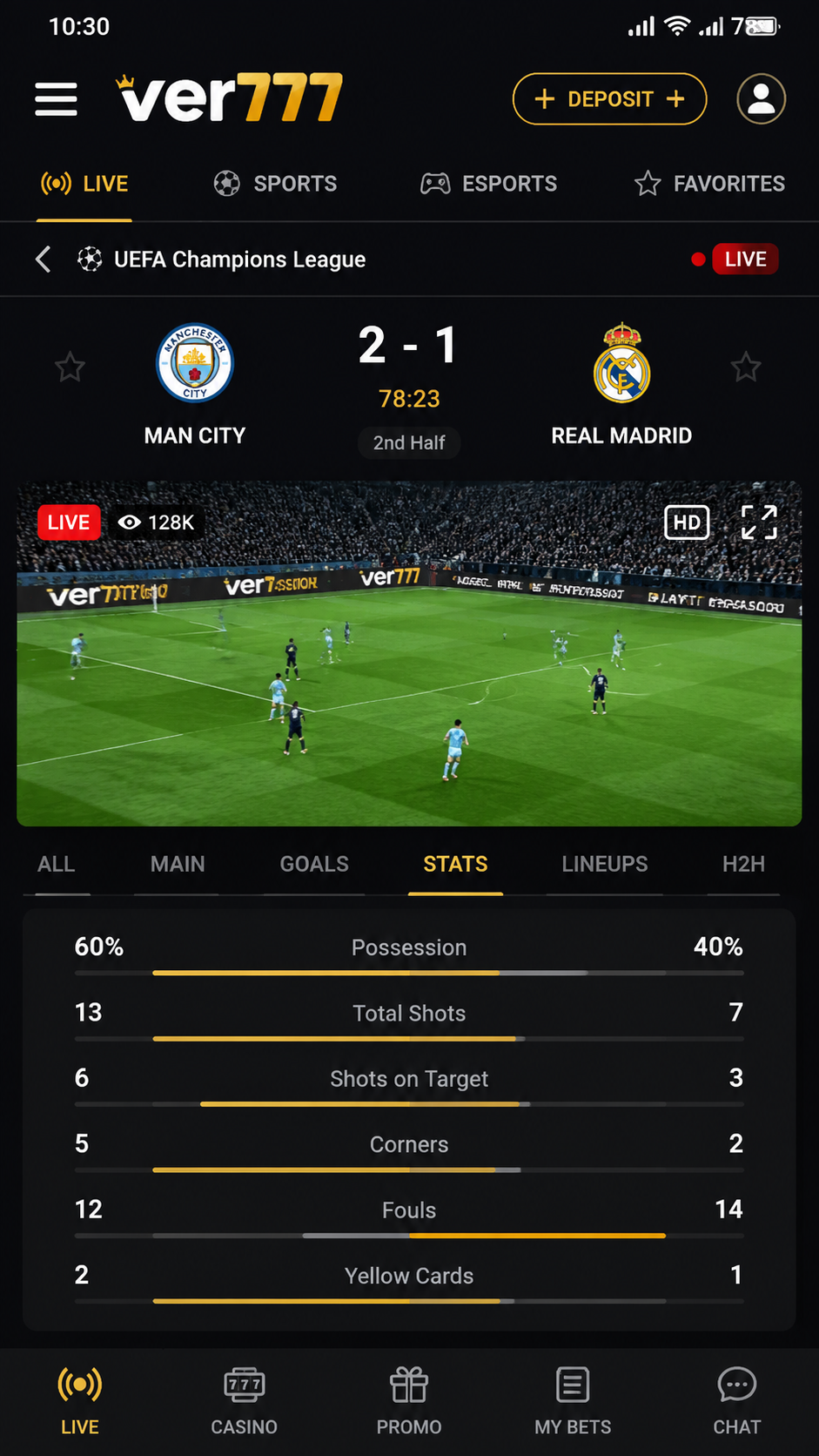819x1456 pixels.
Task: Open Chat in bottom navigation
Action: [737, 1401]
